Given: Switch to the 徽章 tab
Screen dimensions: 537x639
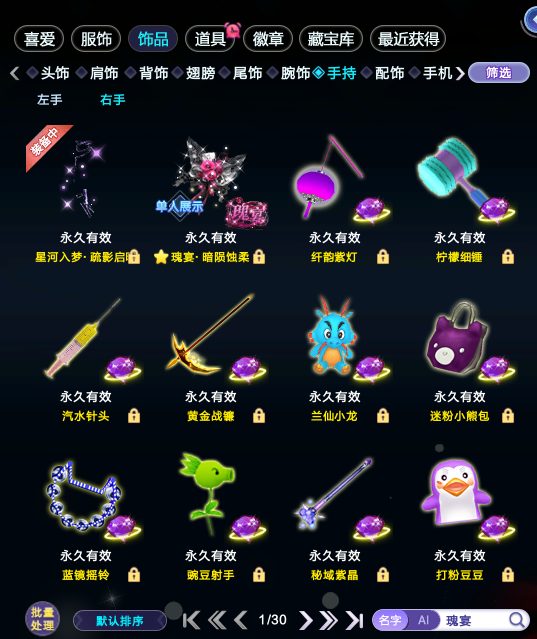Looking at the screenshot, I should coord(268,39).
